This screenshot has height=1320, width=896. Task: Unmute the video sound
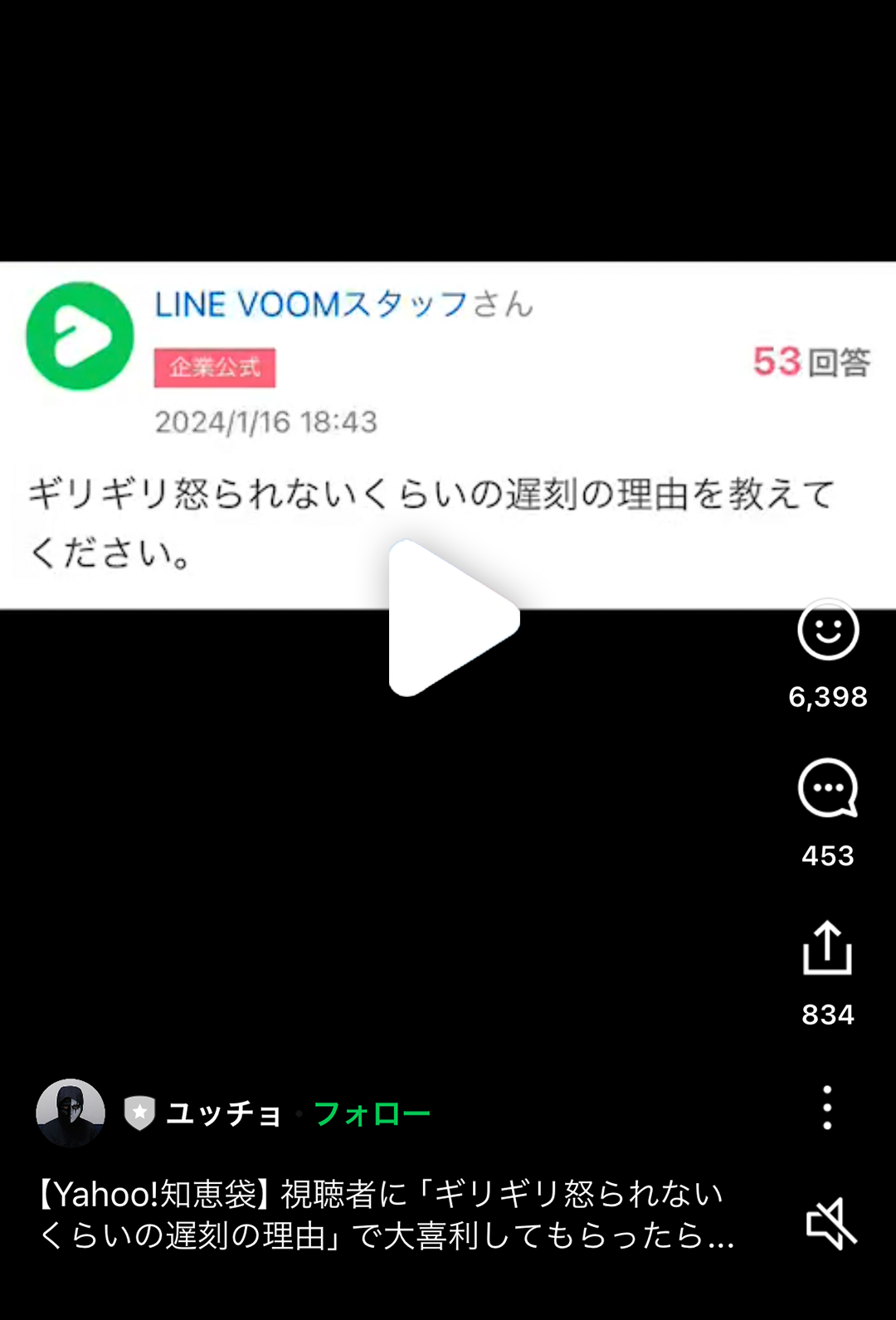point(830,1223)
